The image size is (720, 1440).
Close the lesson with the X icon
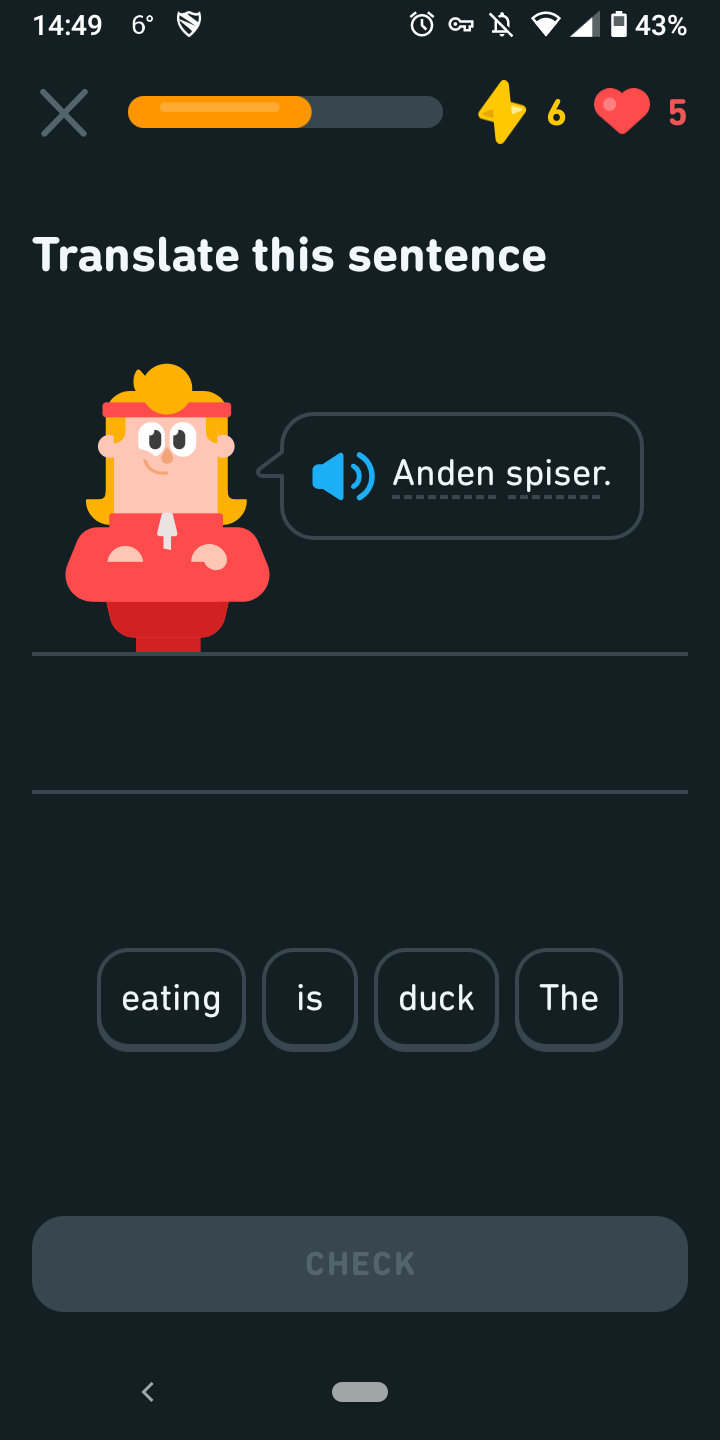point(64,113)
